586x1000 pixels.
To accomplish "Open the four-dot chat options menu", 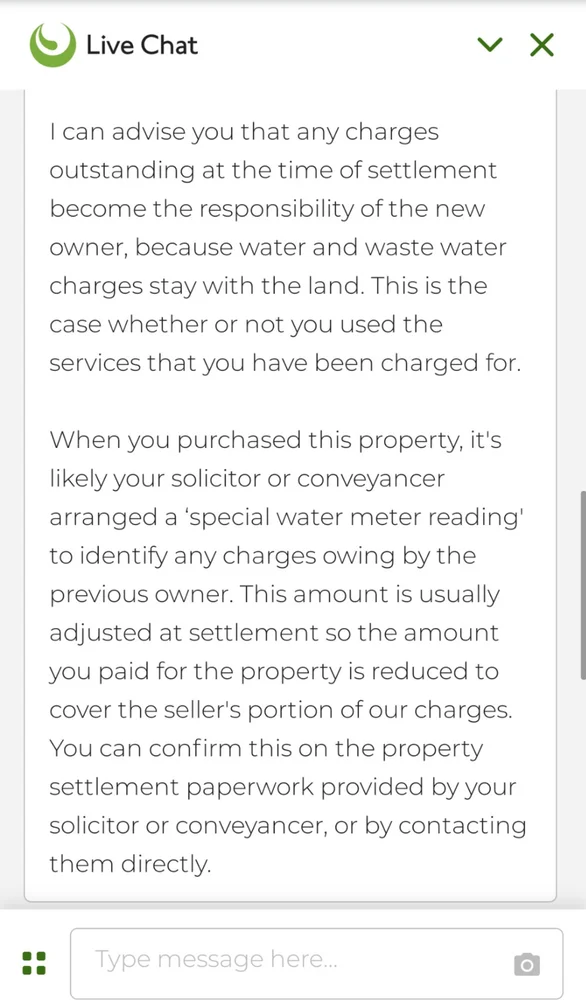I will 34,963.
